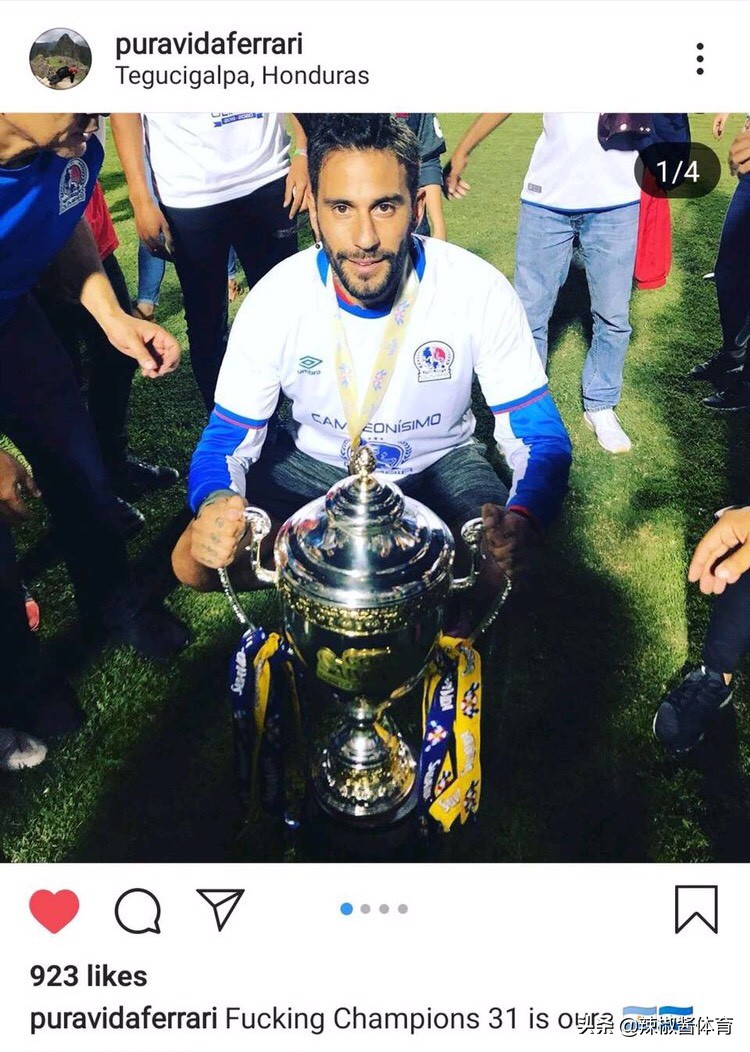Open puravidaferrari's profile picture
The image size is (750, 1052).
point(61,58)
